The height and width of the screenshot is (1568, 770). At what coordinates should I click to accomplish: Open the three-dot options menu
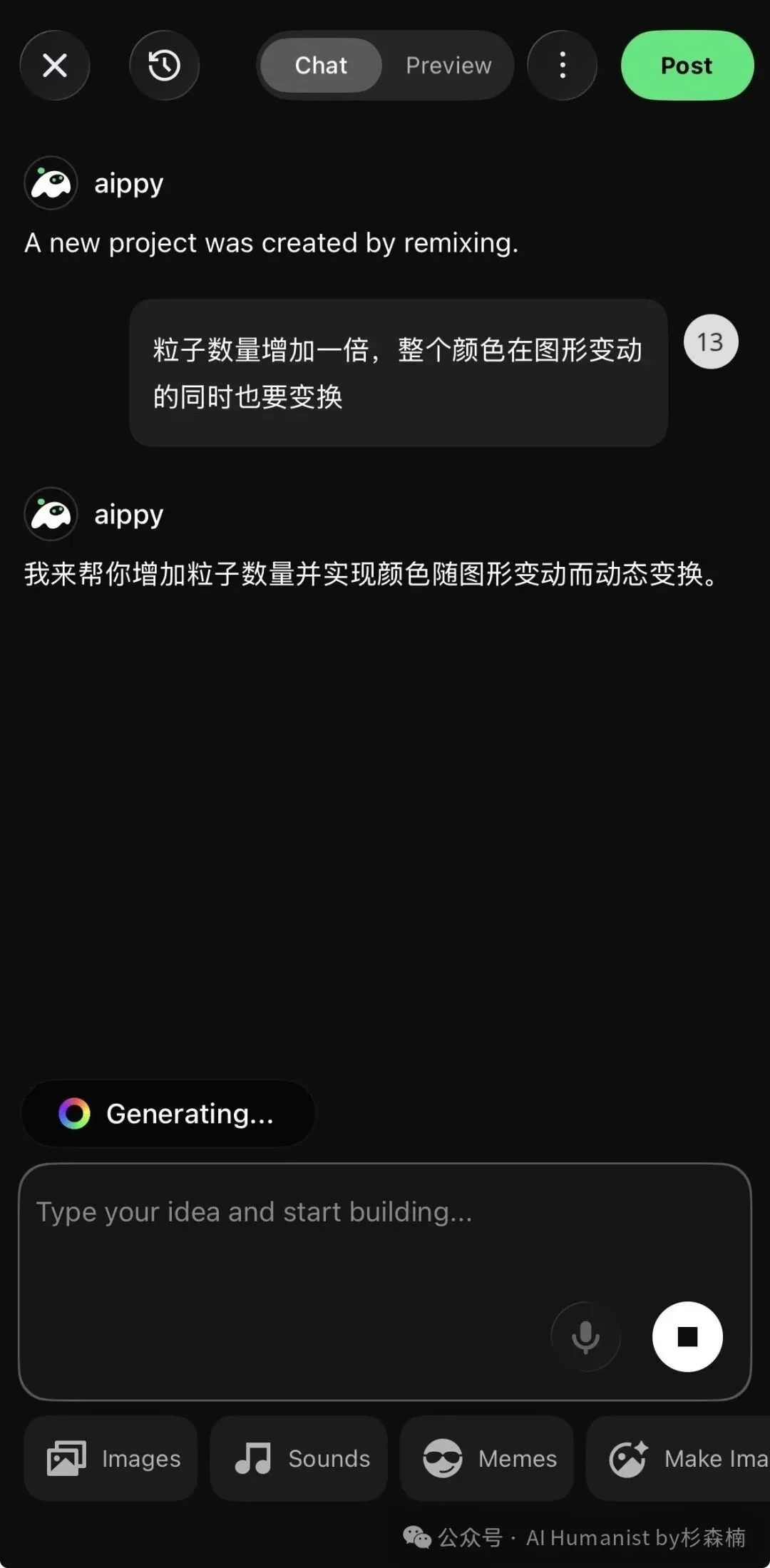click(563, 65)
